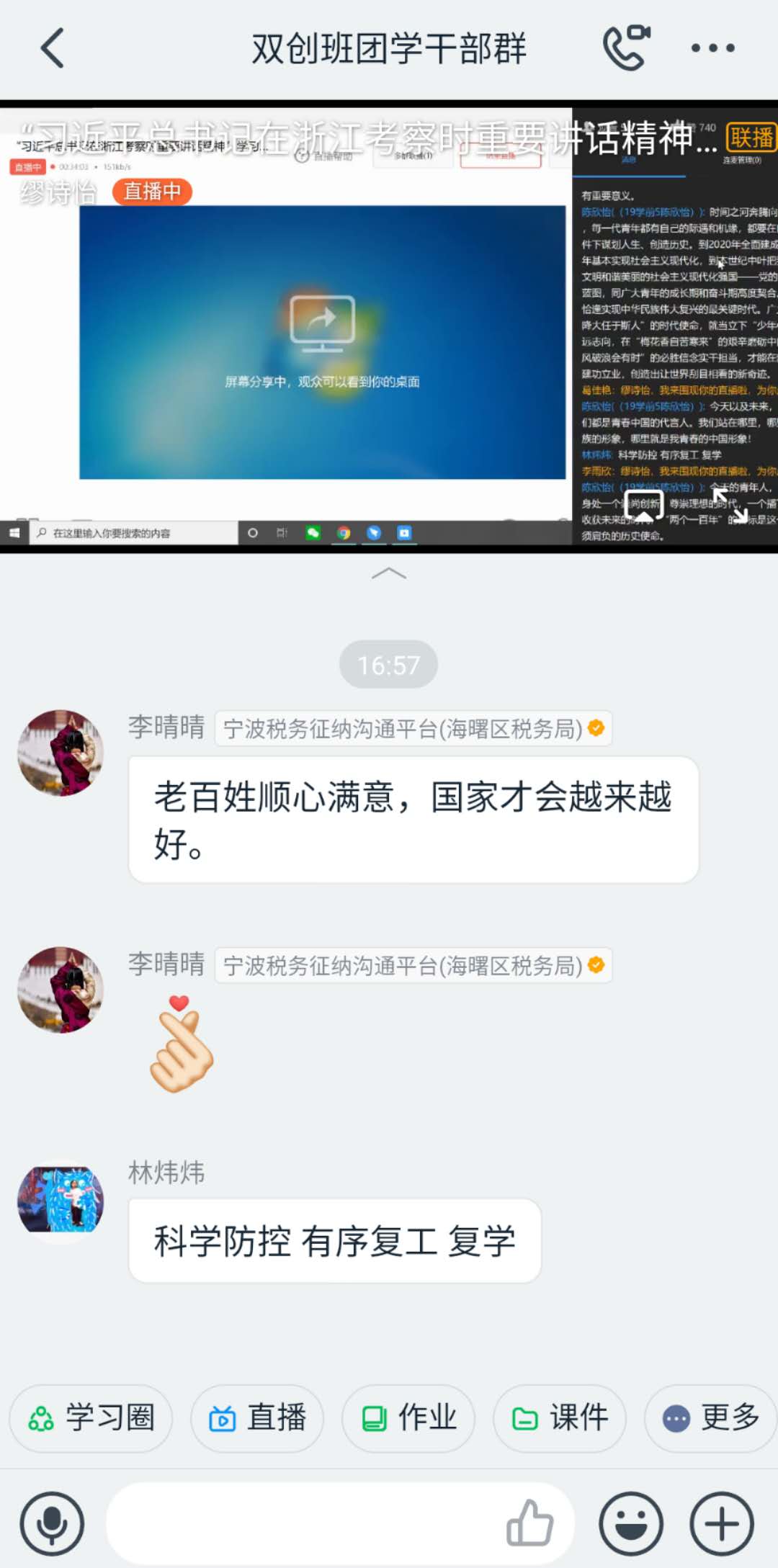
Task: Switch to voice input microphone
Action: tap(52, 1523)
